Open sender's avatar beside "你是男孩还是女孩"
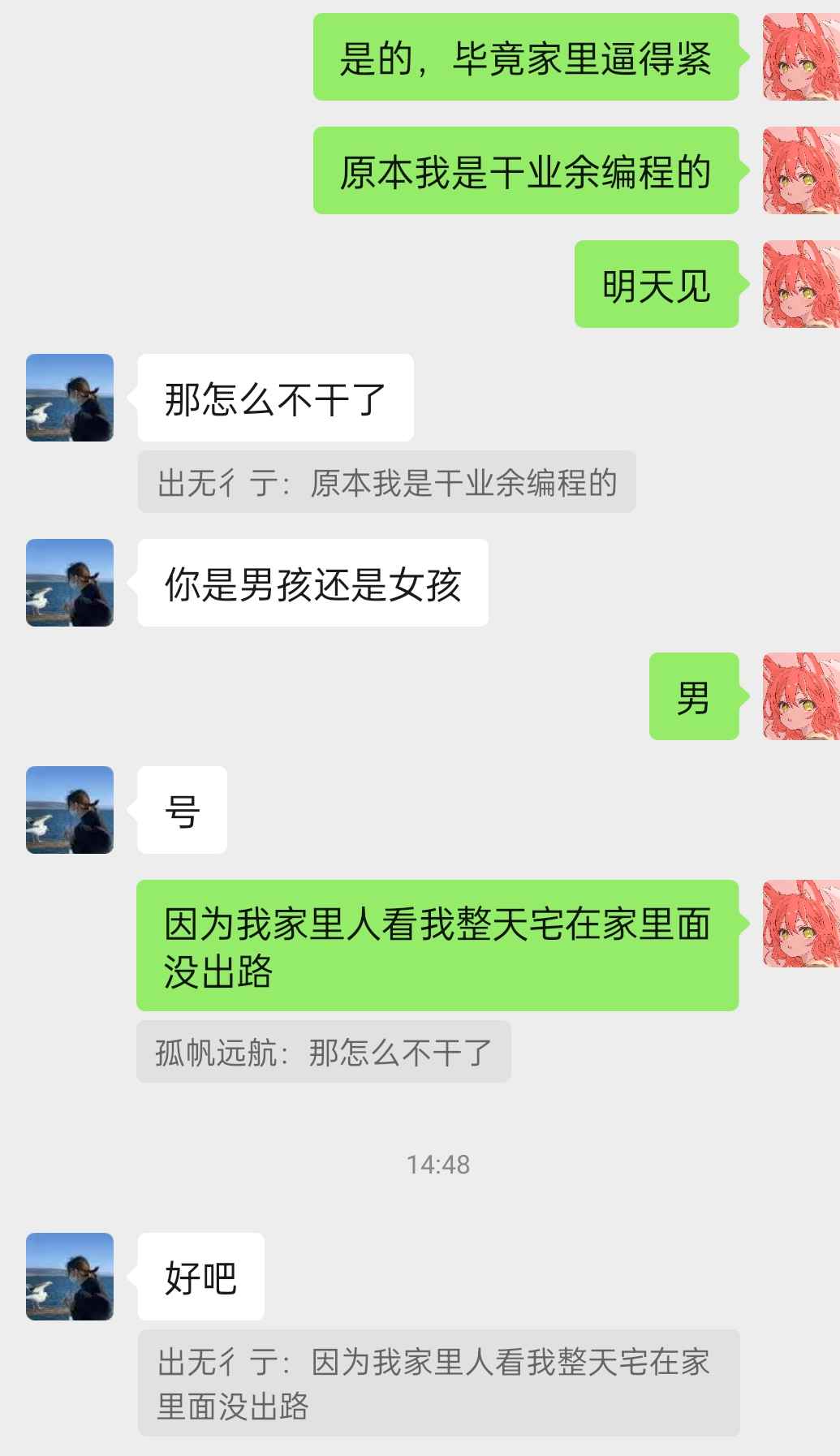The image size is (840, 1456). click(x=70, y=583)
